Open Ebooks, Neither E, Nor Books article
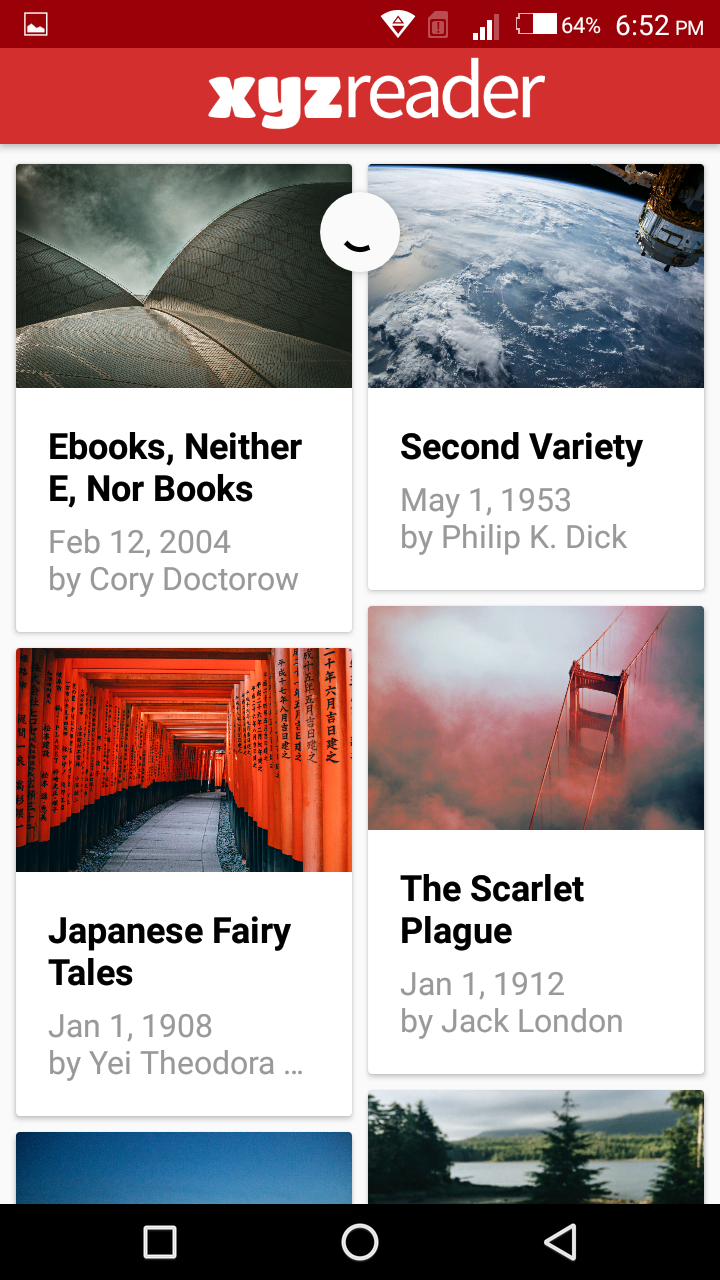 (x=175, y=467)
